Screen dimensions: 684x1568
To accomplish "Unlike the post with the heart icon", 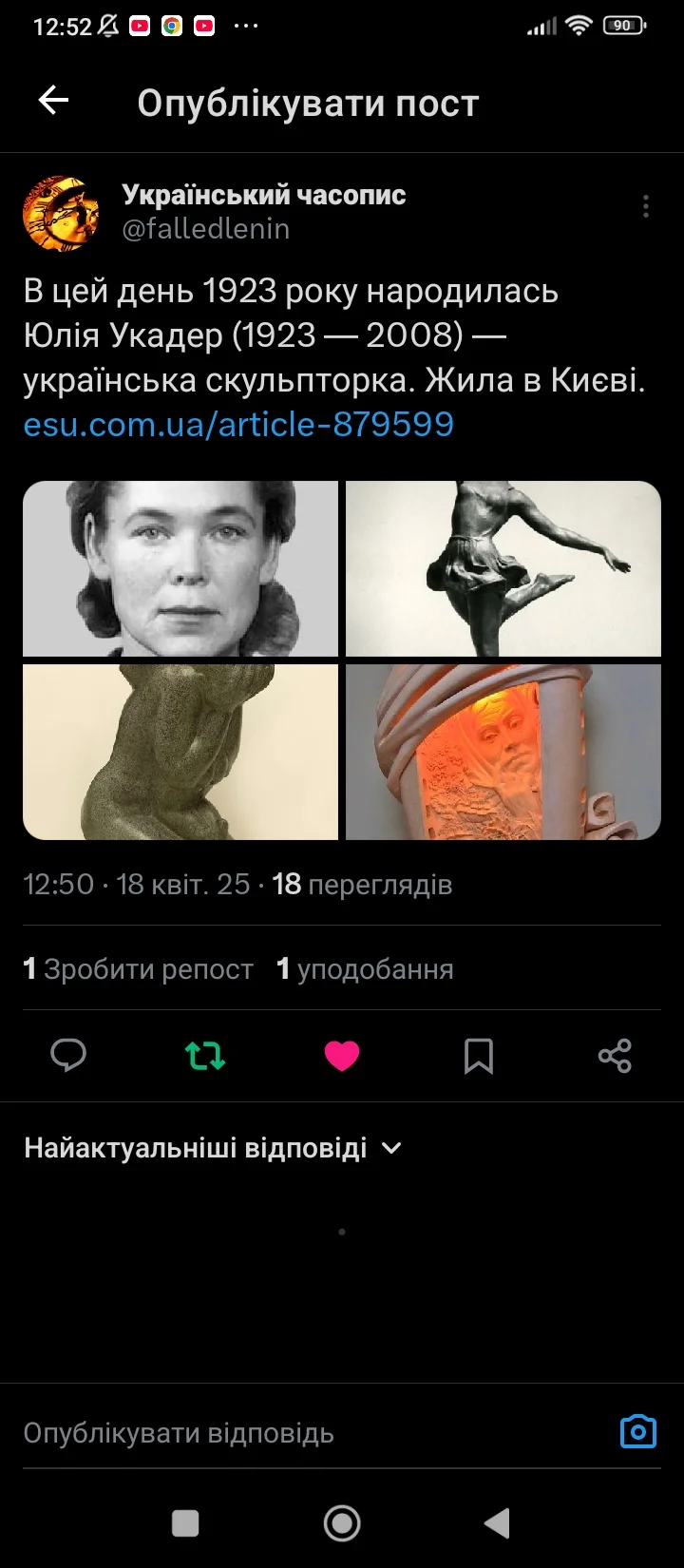I will [x=342, y=1056].
